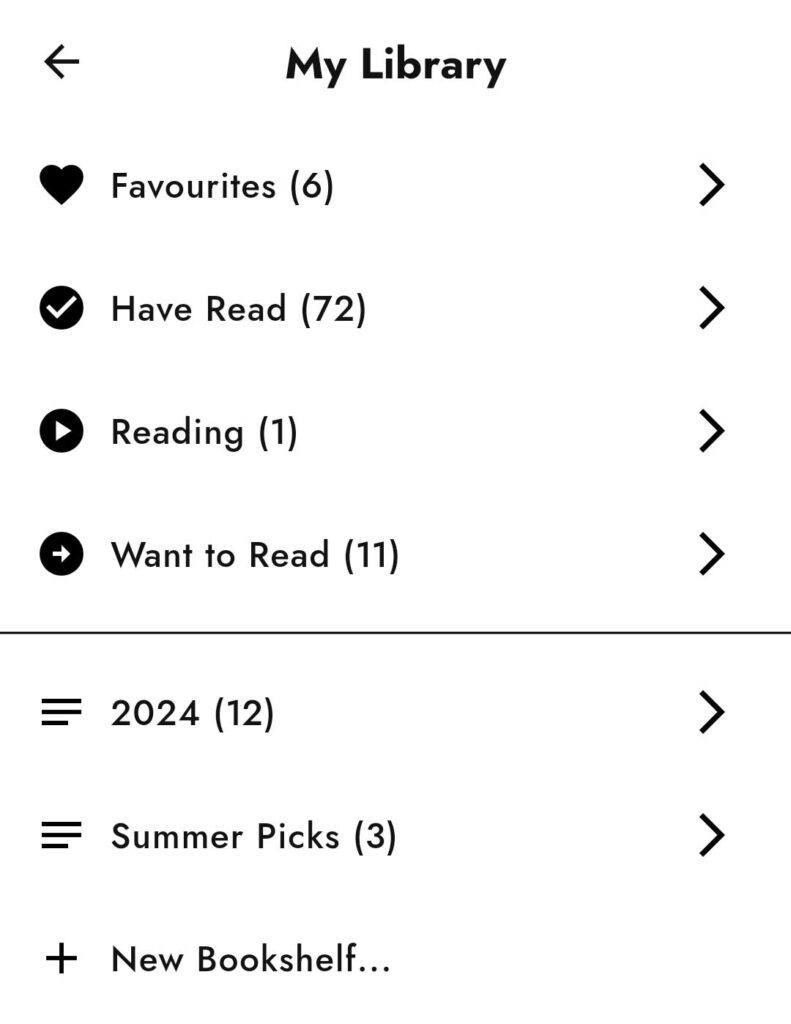This screenshot has width=791, height=1024.
Task: Select the Summer Picks bookshelf entry
Action: click(x=255, y=836)
